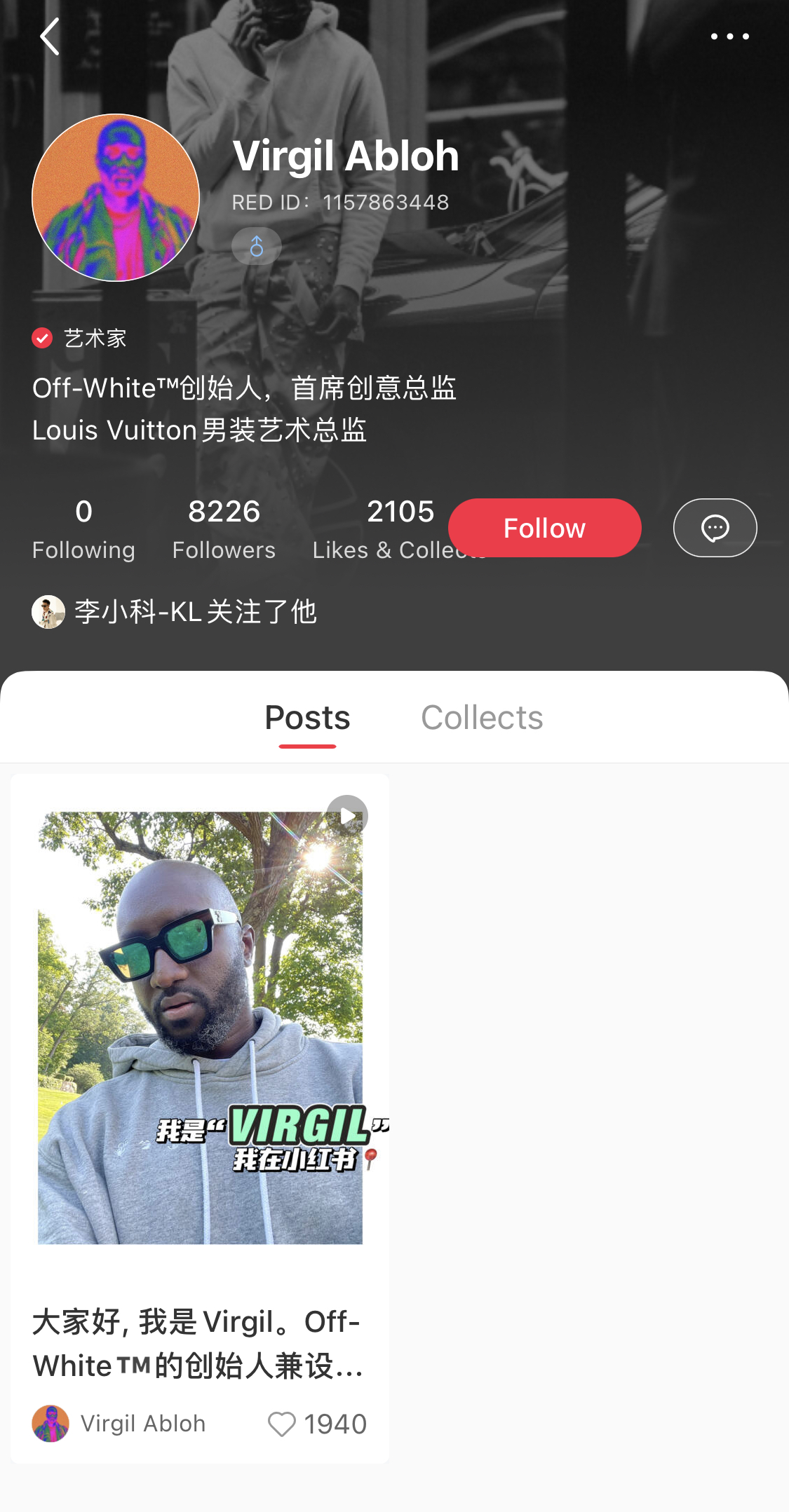Screen dimensions: 789x1512
Task: Like the post with 1940 likes
Action: [282, 1424]
